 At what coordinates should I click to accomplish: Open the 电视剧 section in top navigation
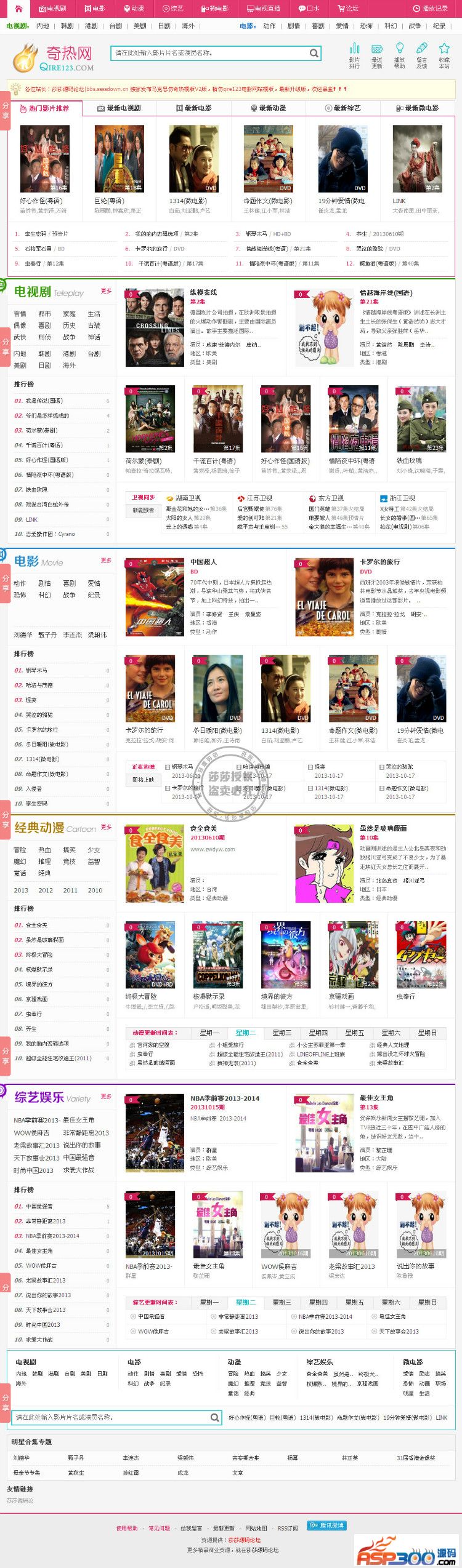52,9
